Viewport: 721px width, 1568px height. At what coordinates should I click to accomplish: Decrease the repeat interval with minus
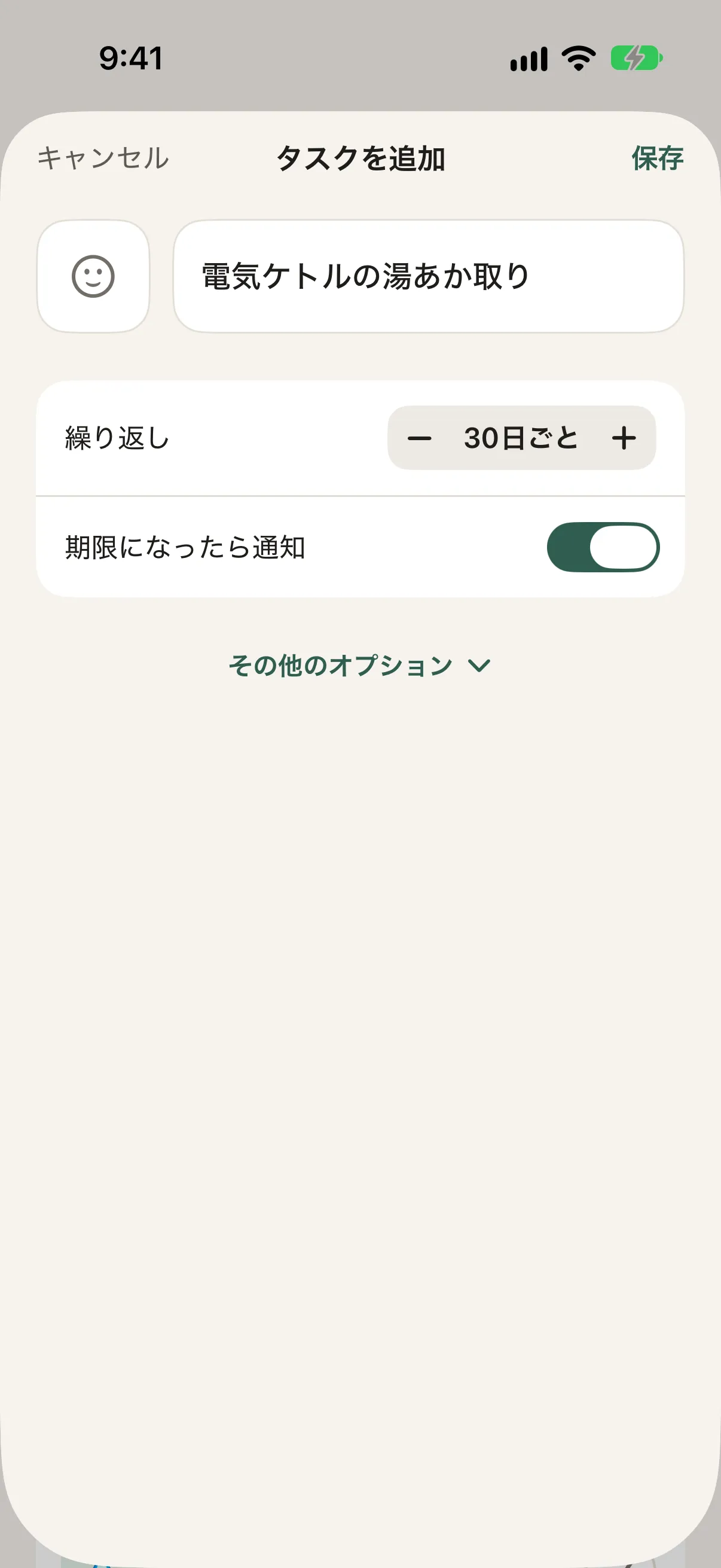point(419,438)
